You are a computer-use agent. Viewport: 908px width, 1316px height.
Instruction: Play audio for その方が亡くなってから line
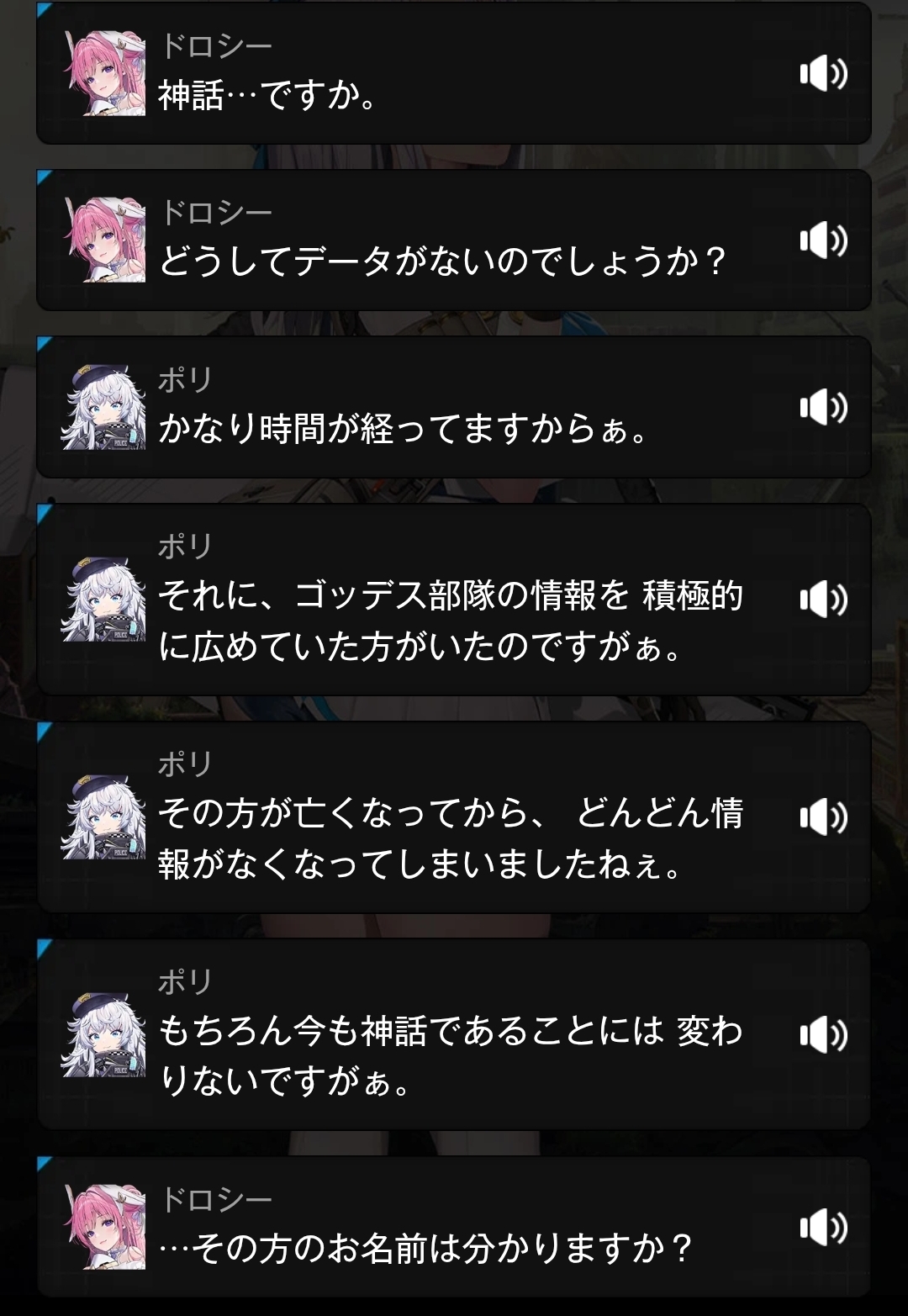823,817
